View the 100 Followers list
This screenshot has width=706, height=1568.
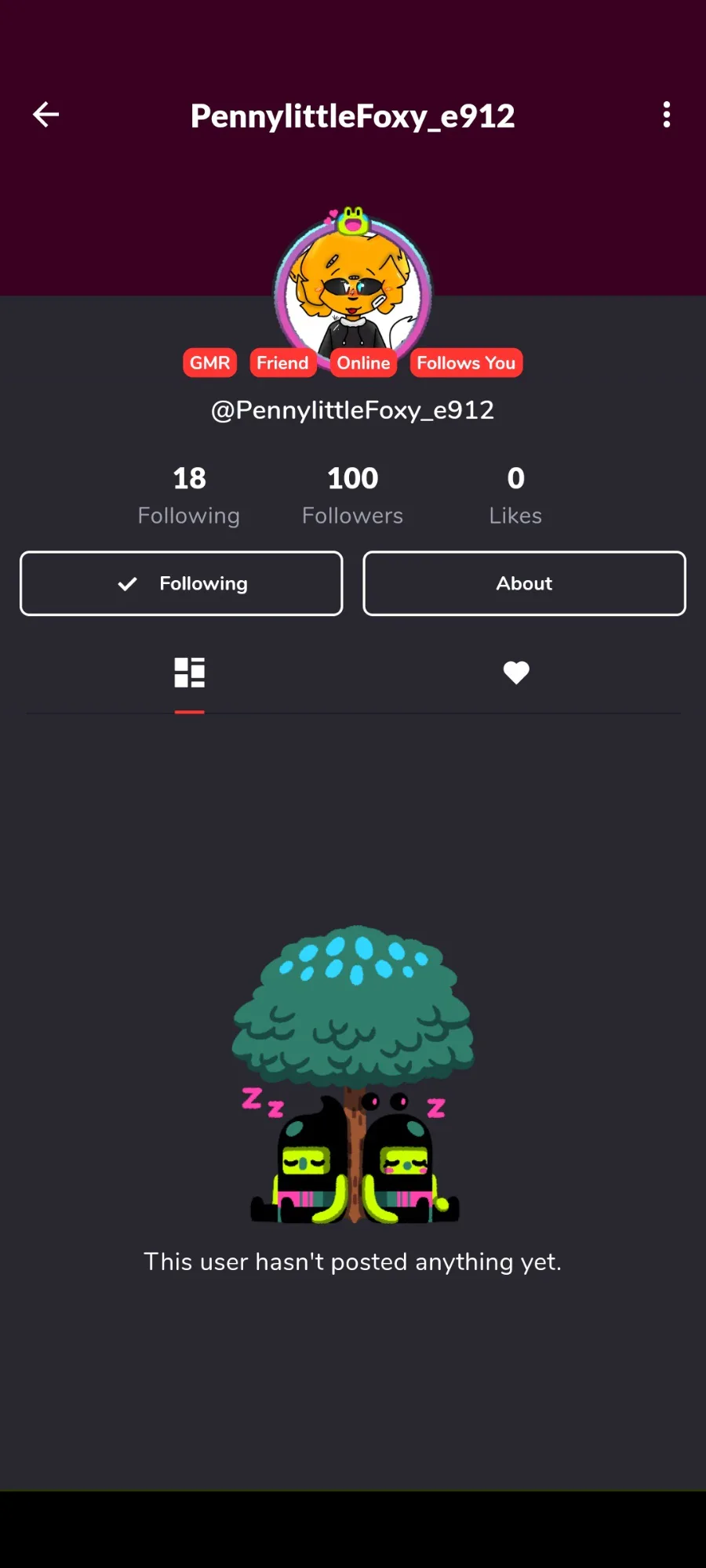click(x=352, y=495)
